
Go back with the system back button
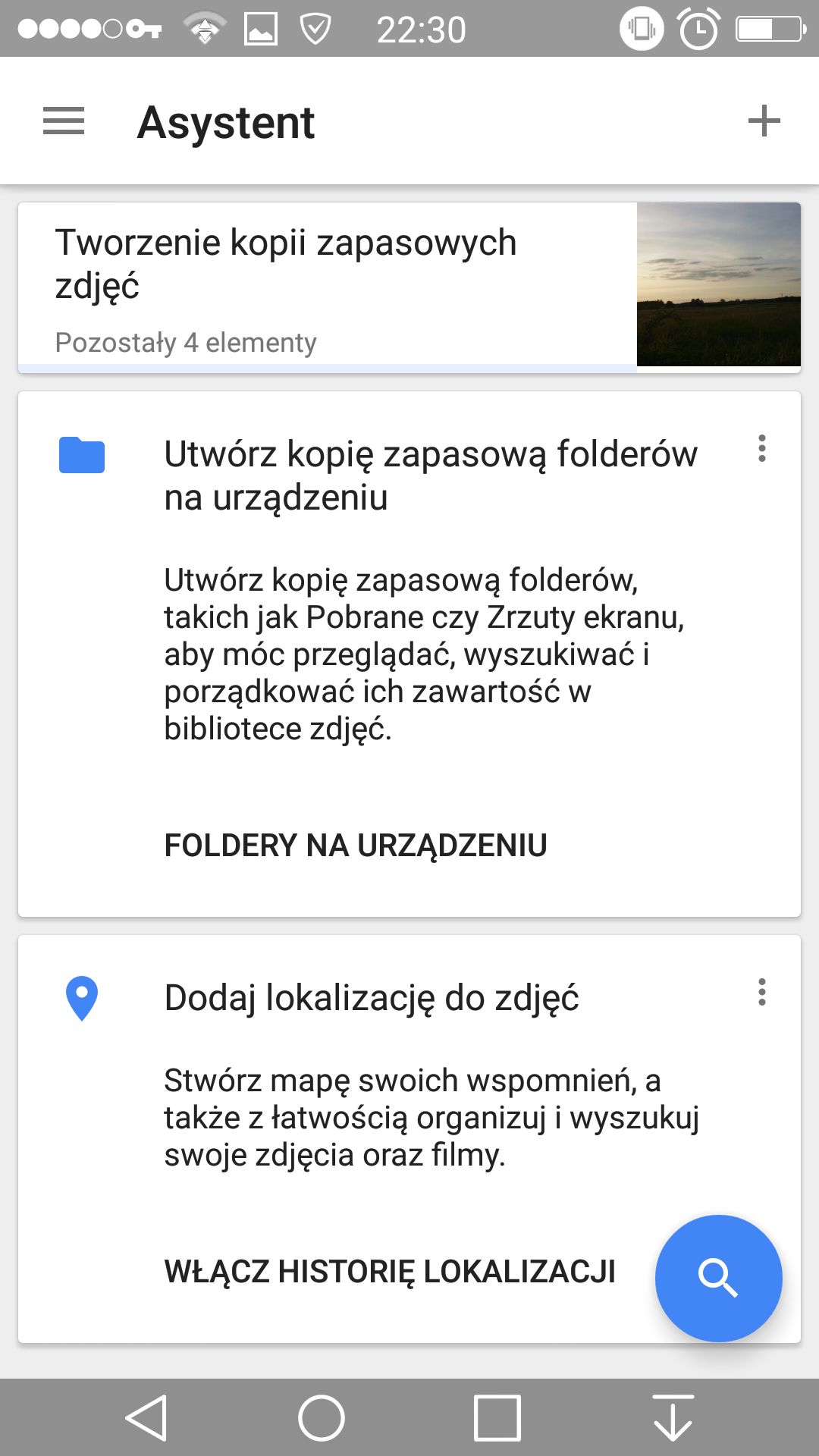[x=146, y=1417]
